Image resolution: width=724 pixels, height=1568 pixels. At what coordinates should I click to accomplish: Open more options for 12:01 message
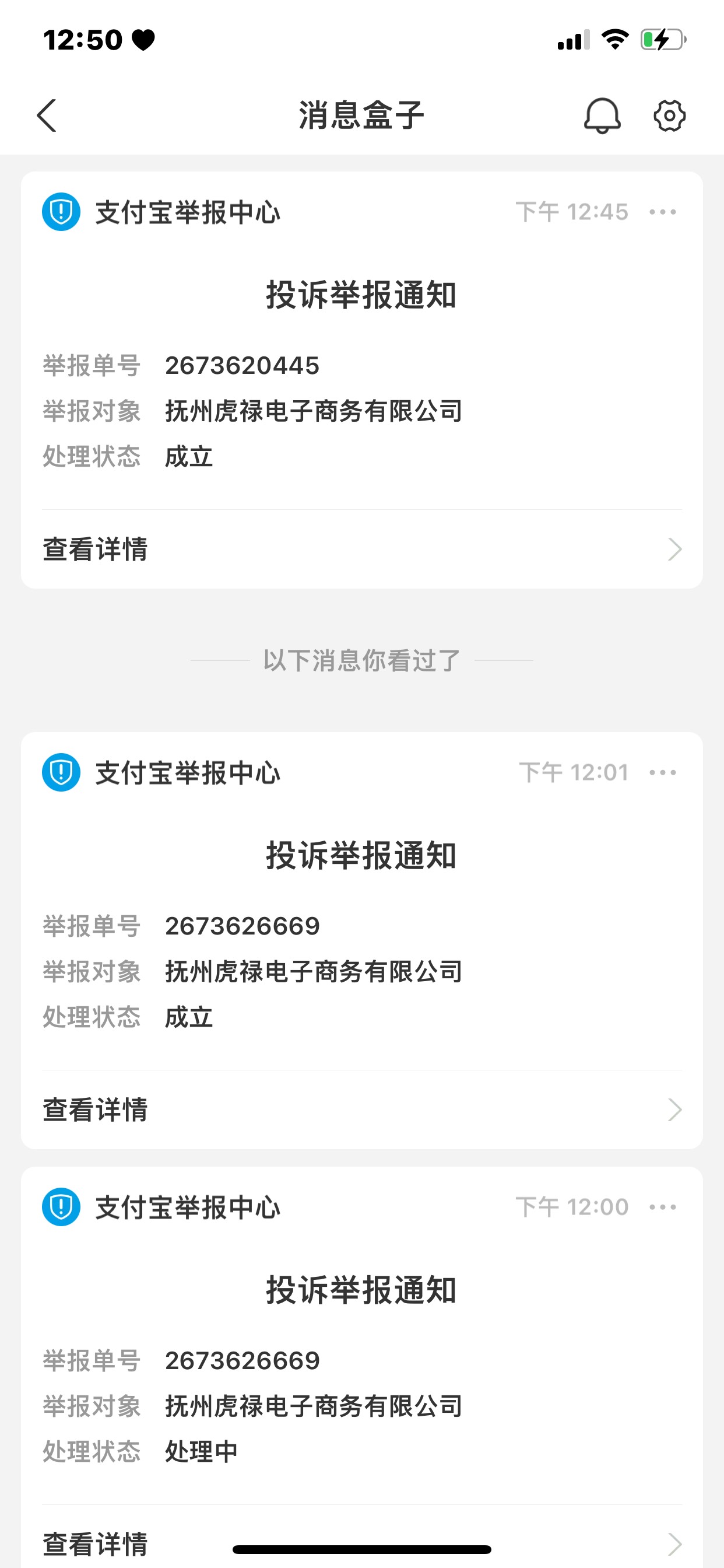pos(663,772)
